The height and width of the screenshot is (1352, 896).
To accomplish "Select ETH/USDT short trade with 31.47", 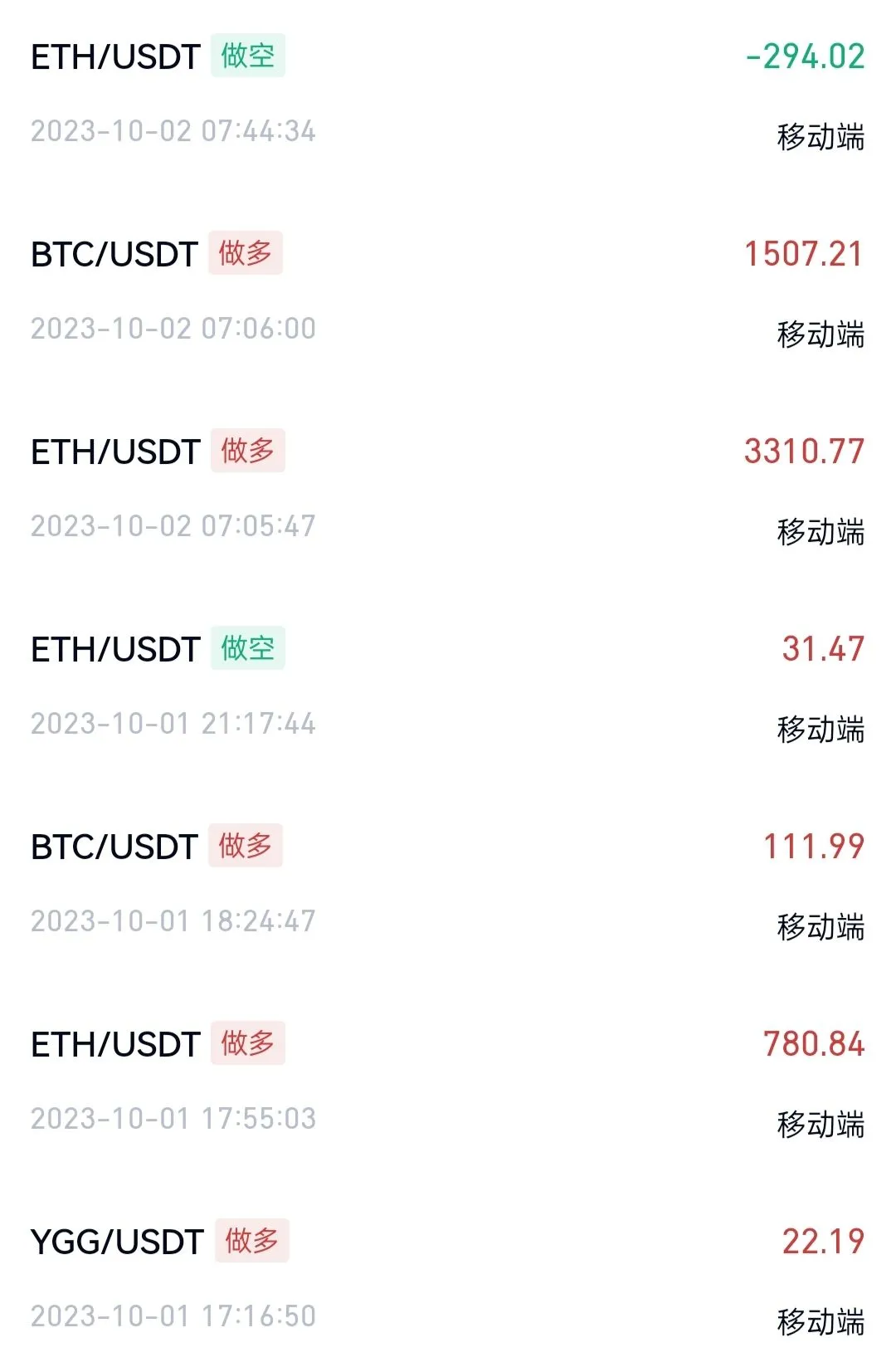I will [x=448, y=686].
